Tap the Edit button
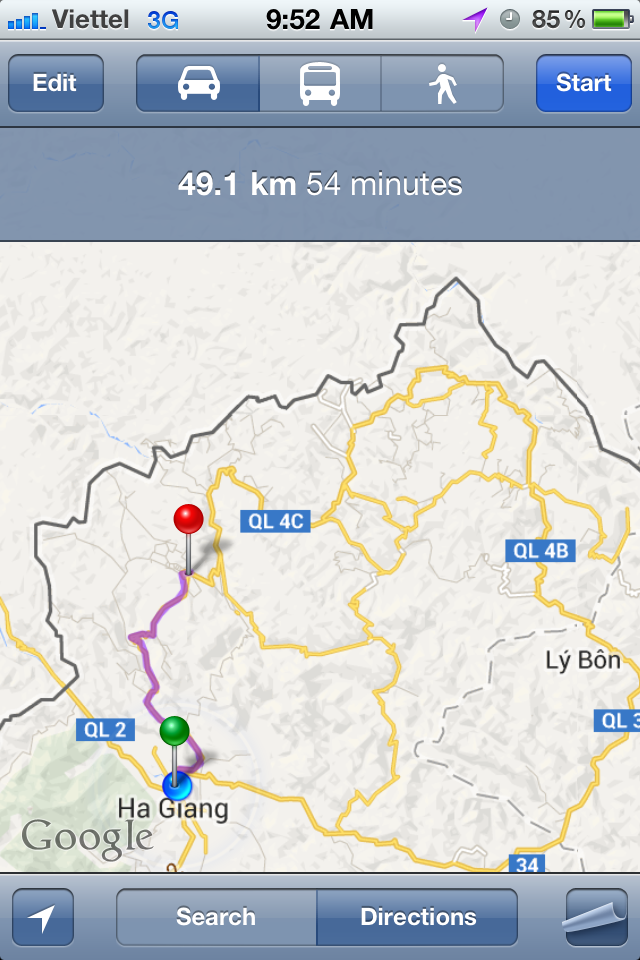 (55, 83)
